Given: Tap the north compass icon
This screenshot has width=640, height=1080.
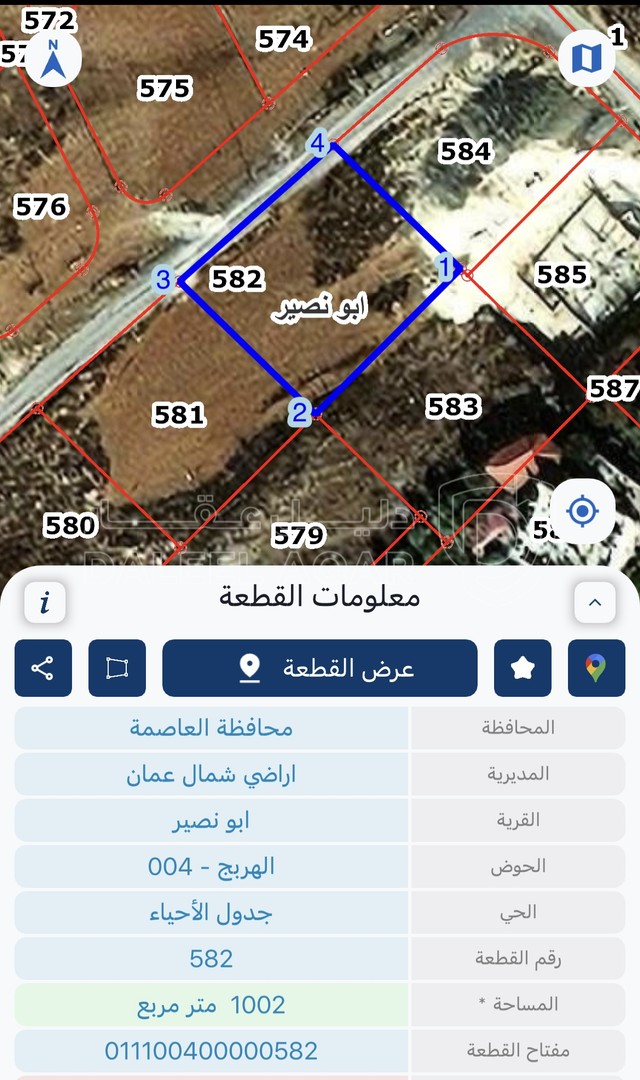Looking at the screenshot, I should click(54, 60).
